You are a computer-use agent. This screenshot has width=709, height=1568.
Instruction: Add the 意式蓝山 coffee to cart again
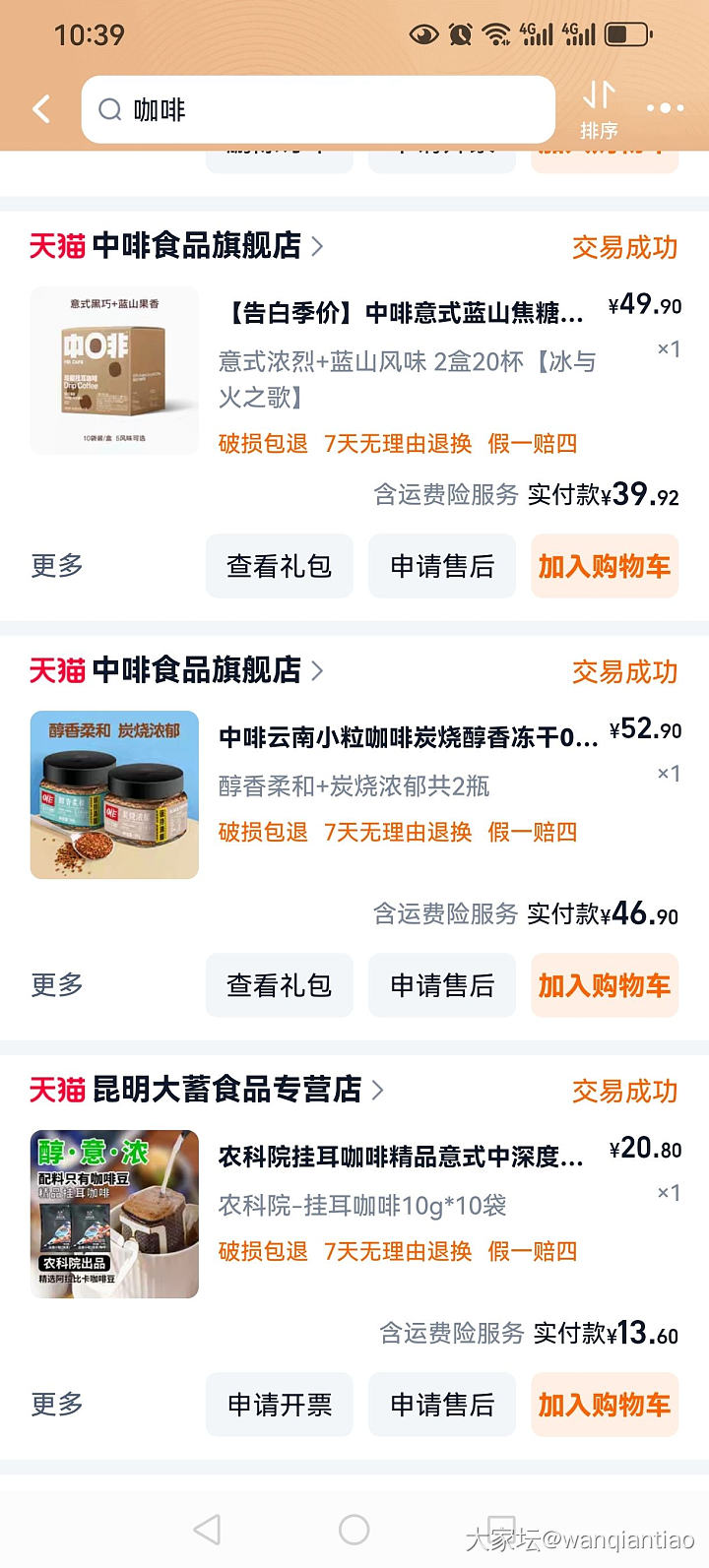(x=604, y=566)
